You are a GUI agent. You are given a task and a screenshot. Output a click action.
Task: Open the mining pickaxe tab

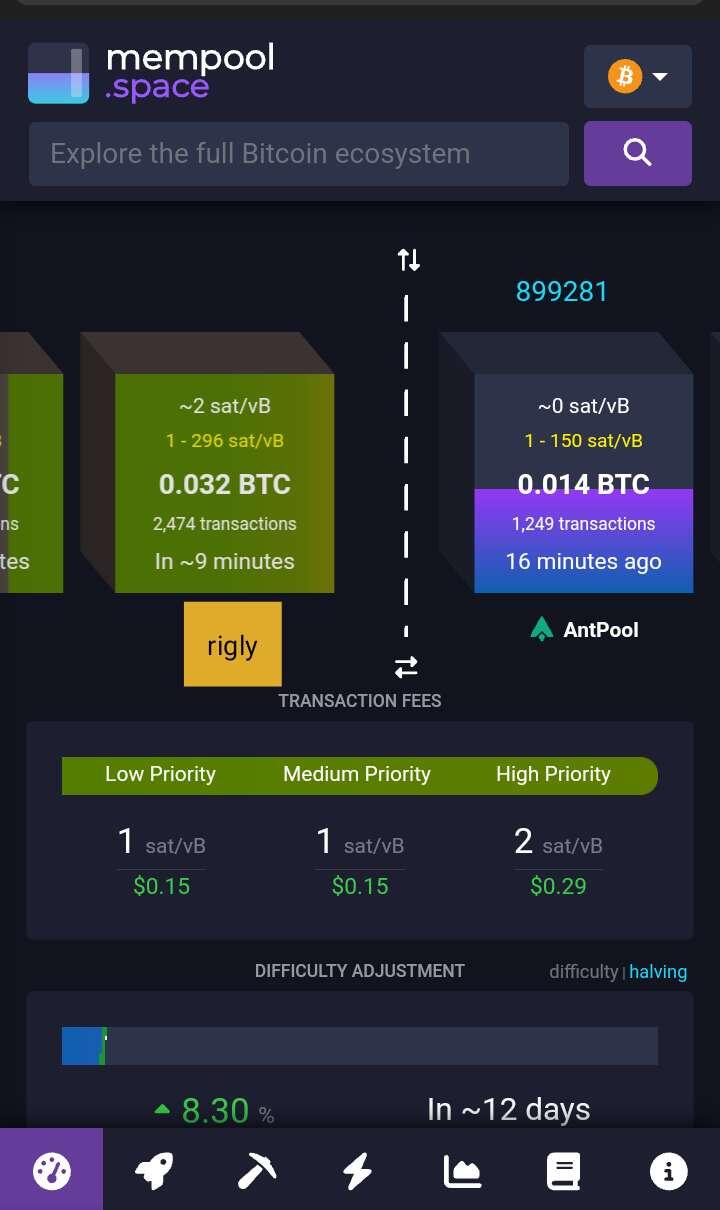click(x=257, y=1169)
